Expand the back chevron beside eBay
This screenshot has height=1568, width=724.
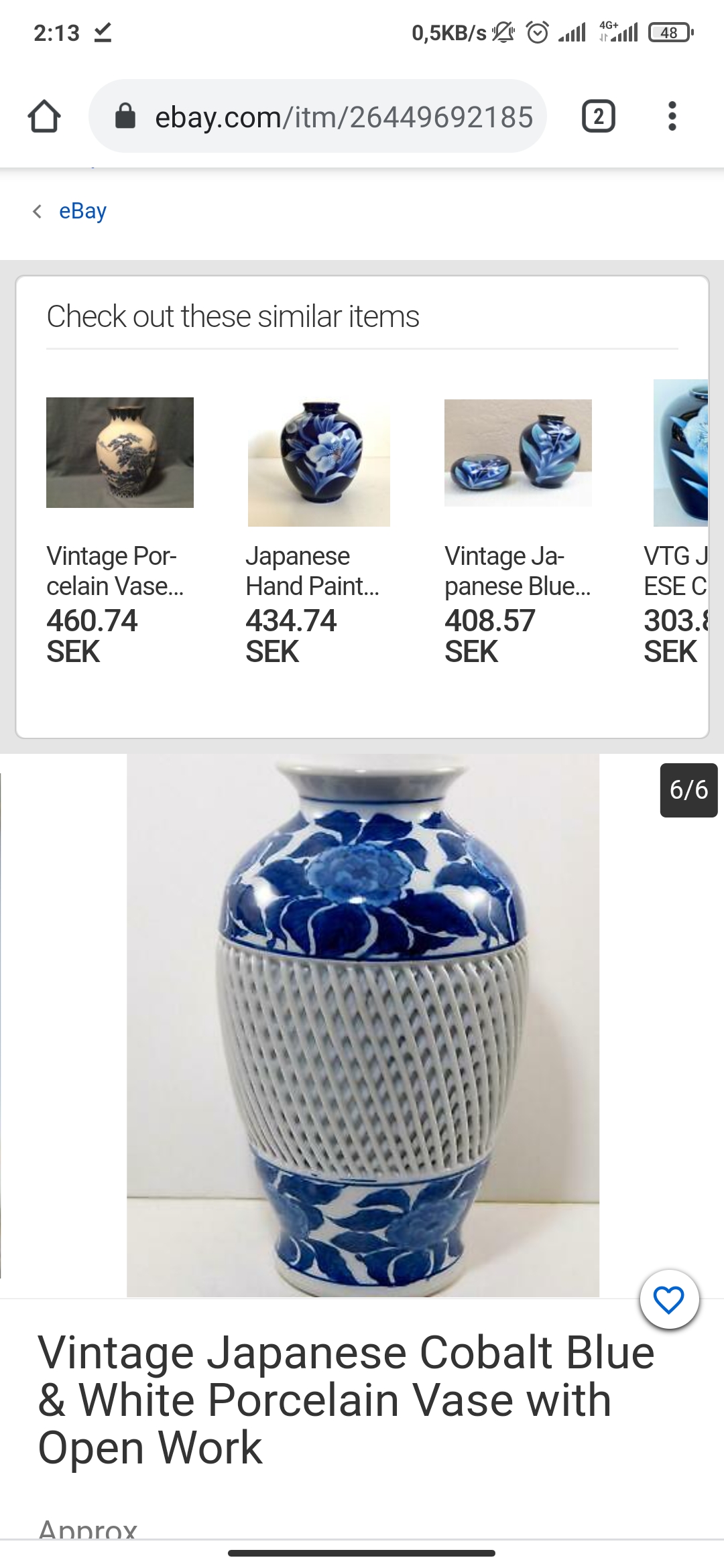coord(38,211)
